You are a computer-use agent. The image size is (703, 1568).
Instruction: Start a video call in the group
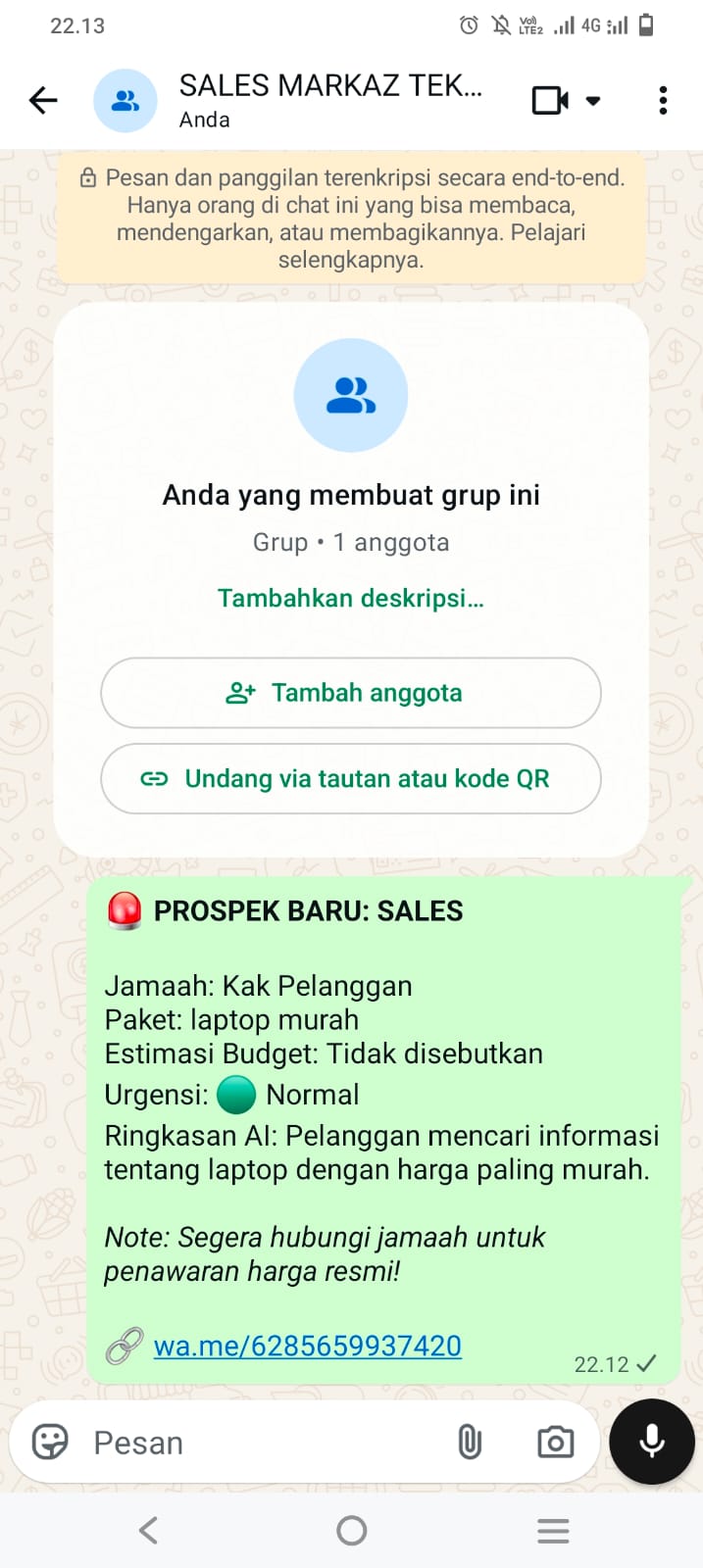point(550,100)
